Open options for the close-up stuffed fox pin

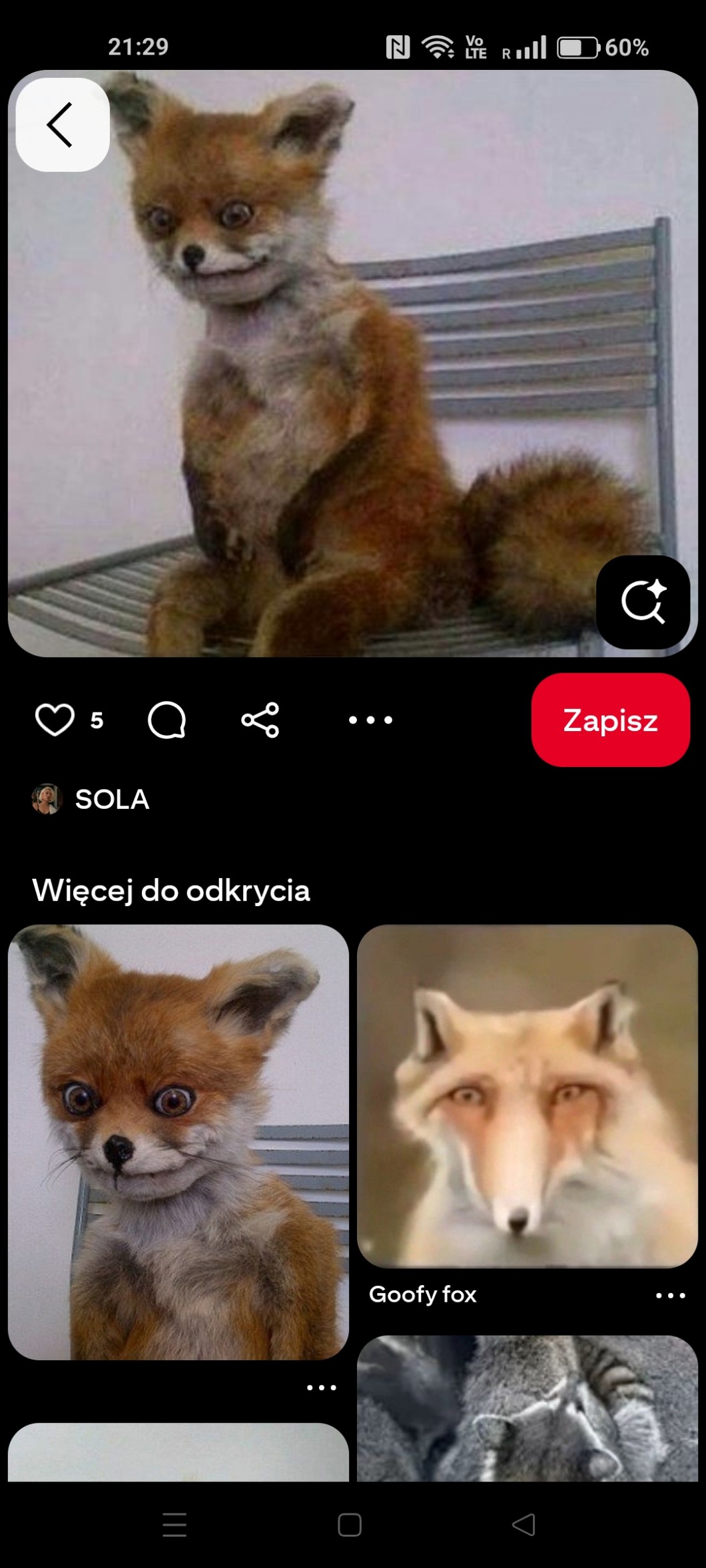[321, 1388]
